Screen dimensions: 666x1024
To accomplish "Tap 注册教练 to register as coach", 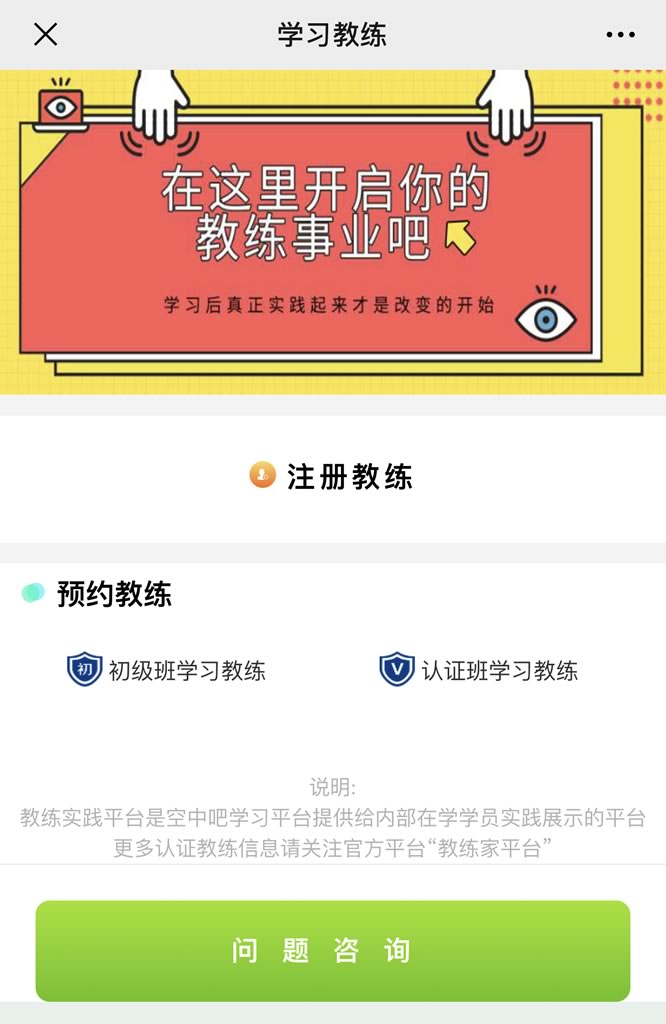I will click(332, 476).
